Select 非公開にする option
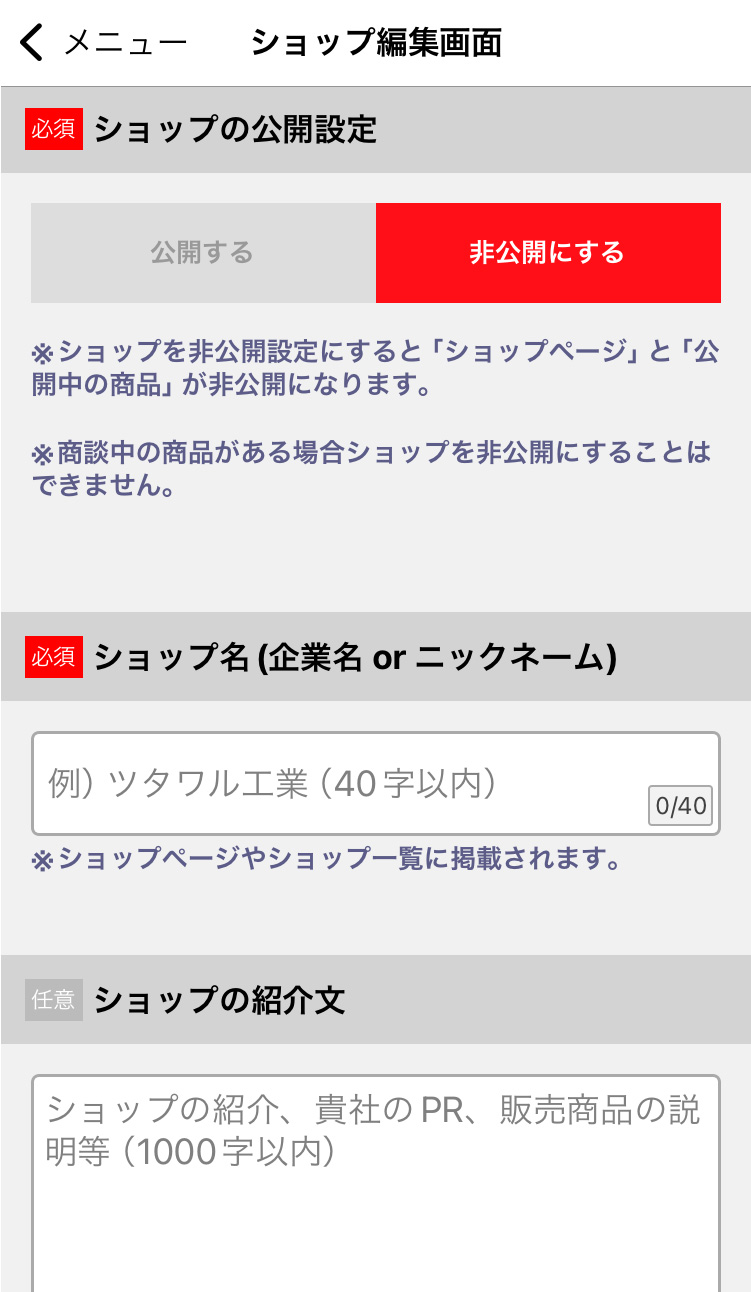The height and width of the screenshot is (1292, 751). 548,253
